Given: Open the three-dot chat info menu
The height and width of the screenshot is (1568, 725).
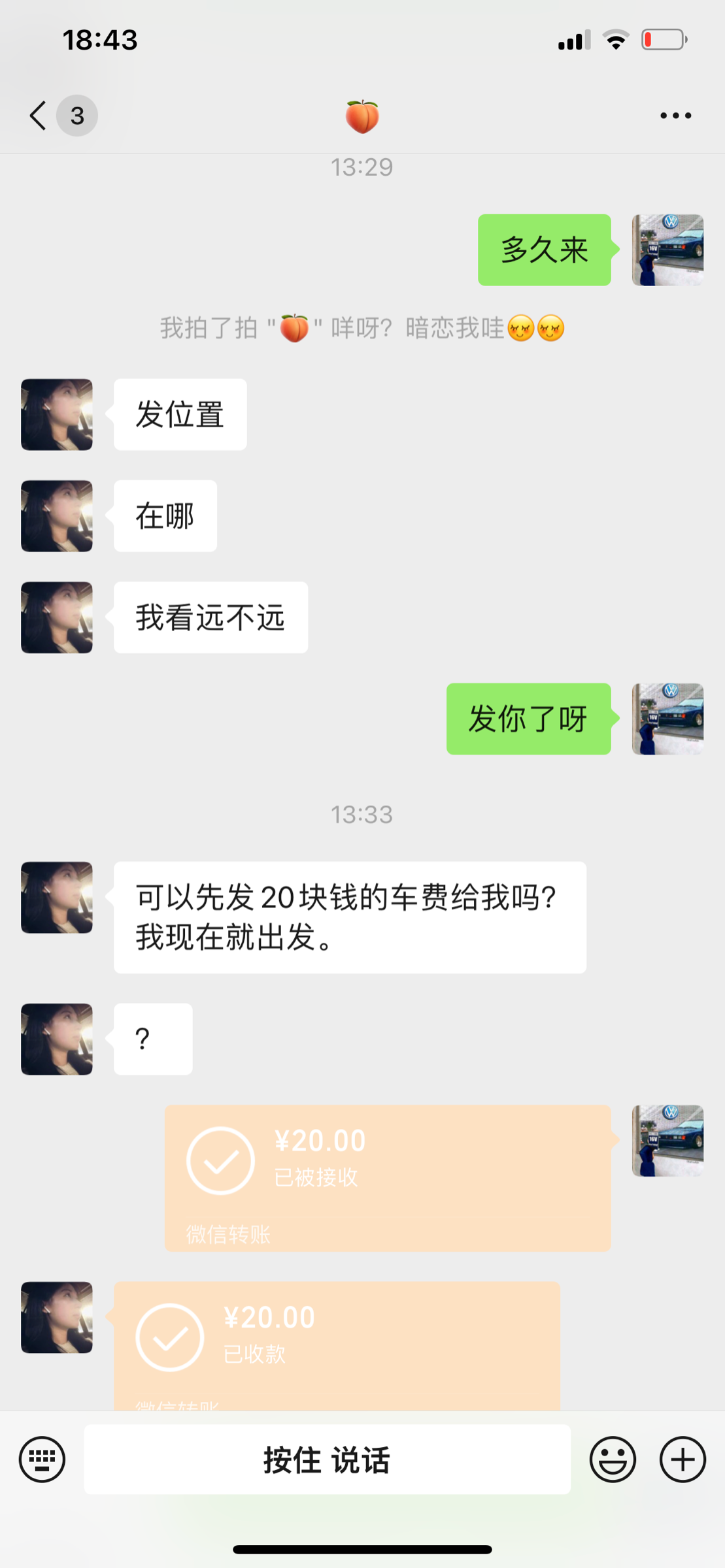Looking at the screenshot, I should [675, 116].
